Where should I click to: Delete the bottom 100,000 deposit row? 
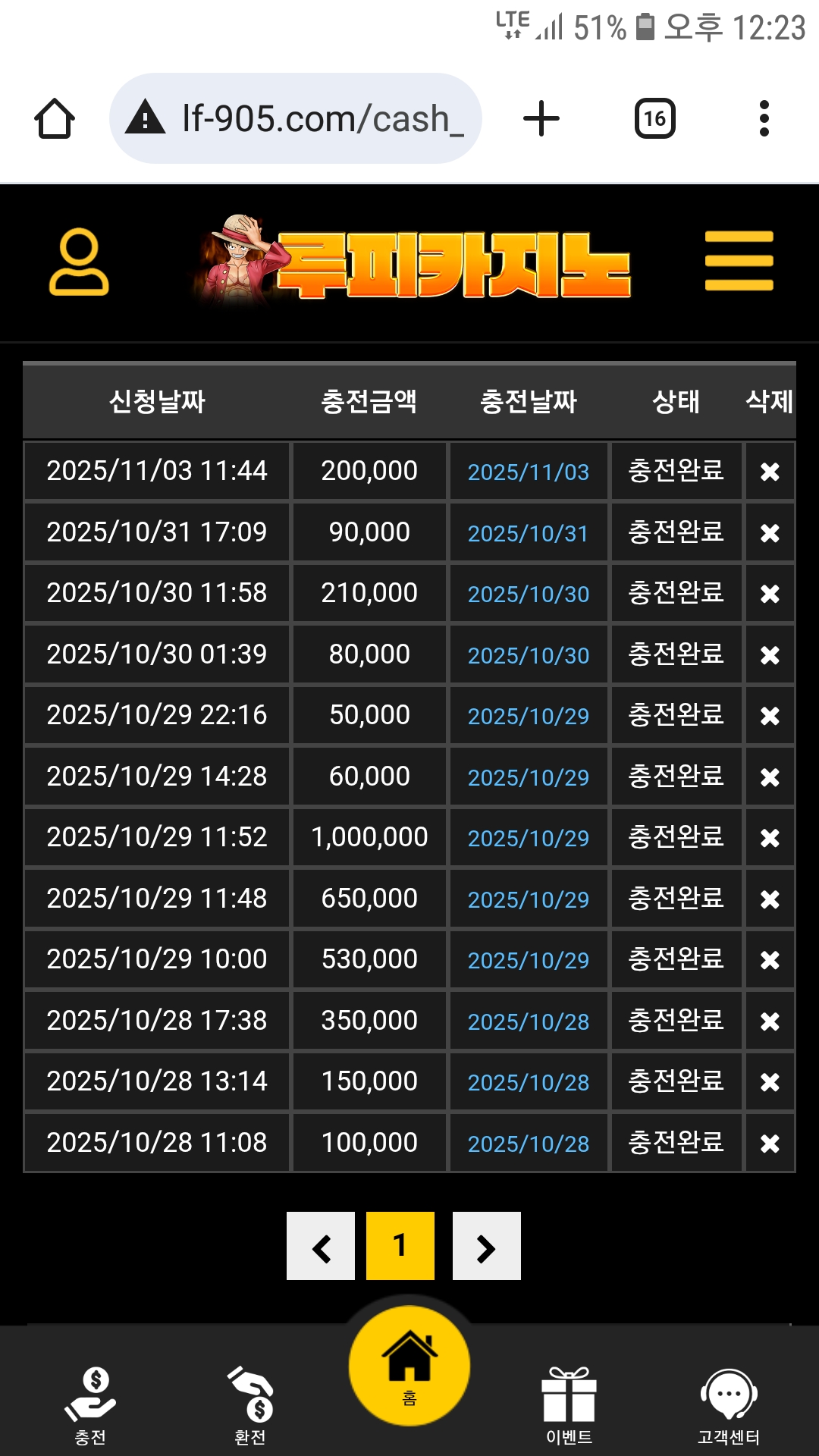[770, 1143]
